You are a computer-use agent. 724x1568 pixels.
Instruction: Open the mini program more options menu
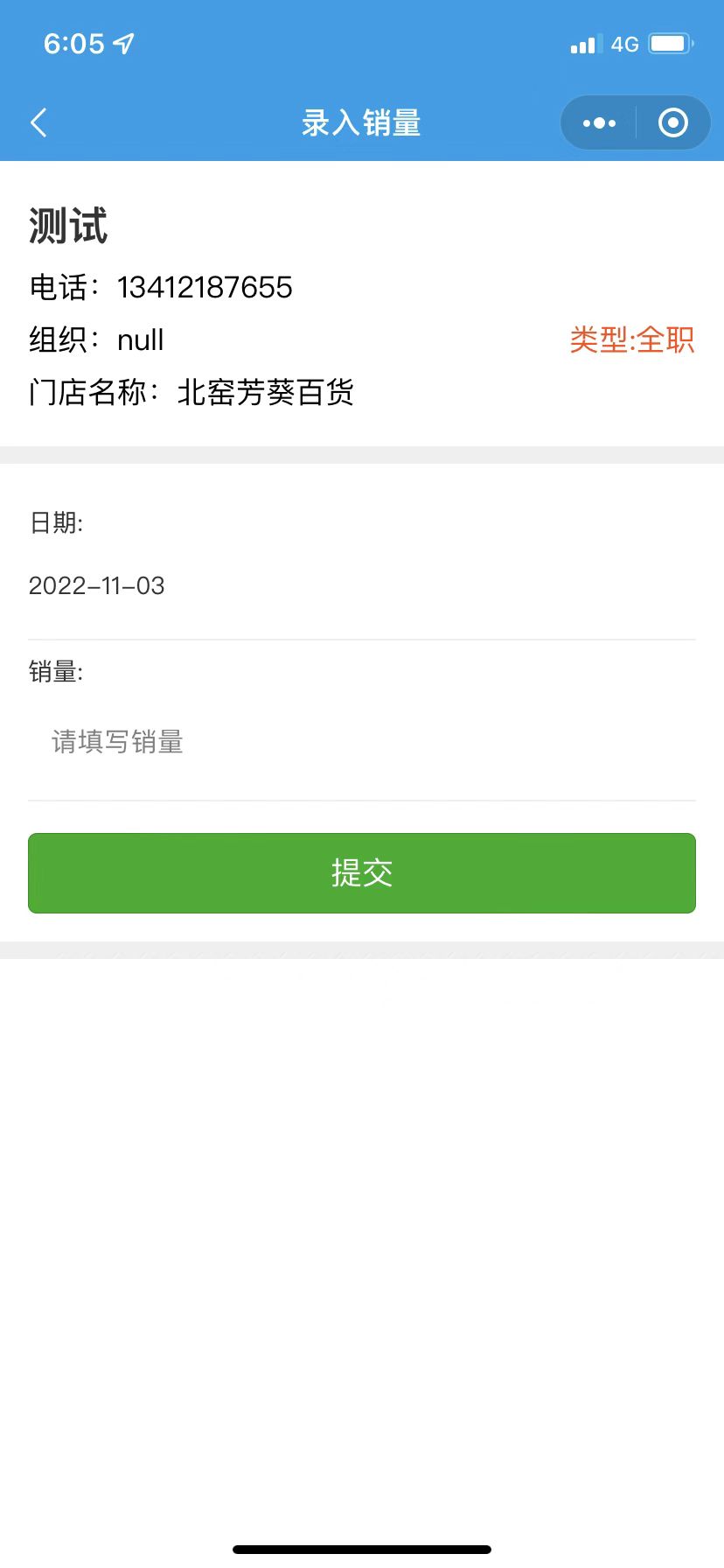[x=599, y=123]
